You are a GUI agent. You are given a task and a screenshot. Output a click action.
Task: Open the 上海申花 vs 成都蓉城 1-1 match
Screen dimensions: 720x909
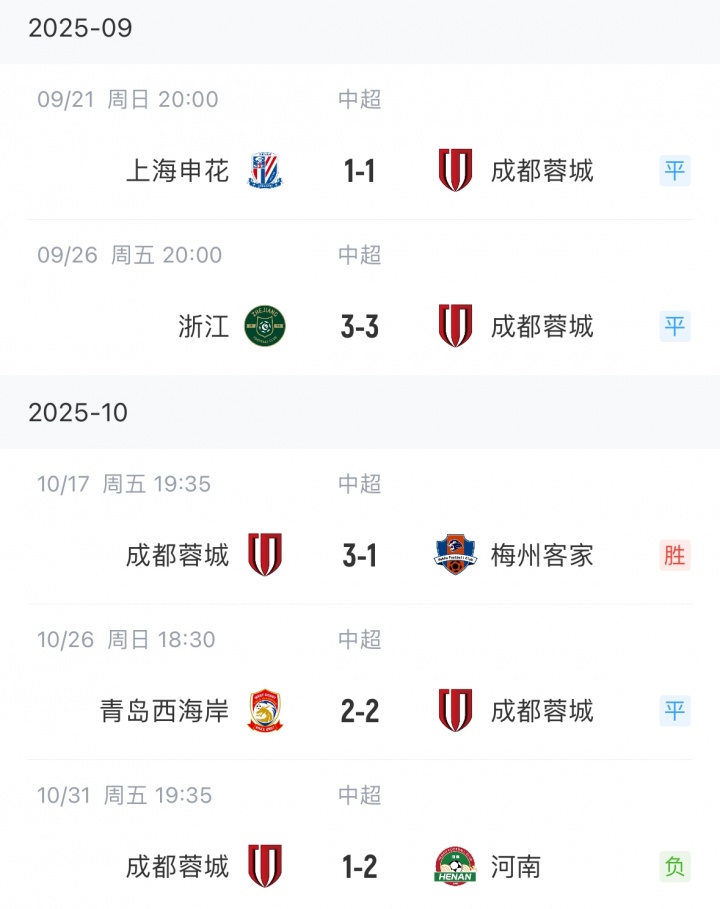[x=359, y=171]
